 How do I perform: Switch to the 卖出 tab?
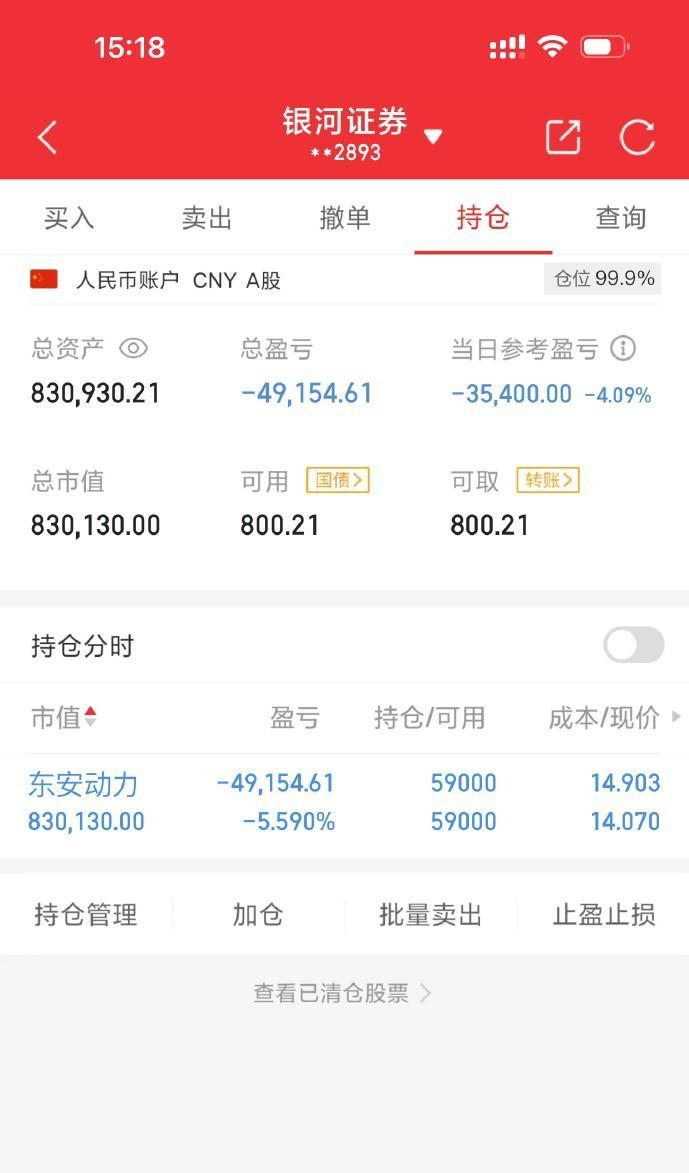coord(206,218)
